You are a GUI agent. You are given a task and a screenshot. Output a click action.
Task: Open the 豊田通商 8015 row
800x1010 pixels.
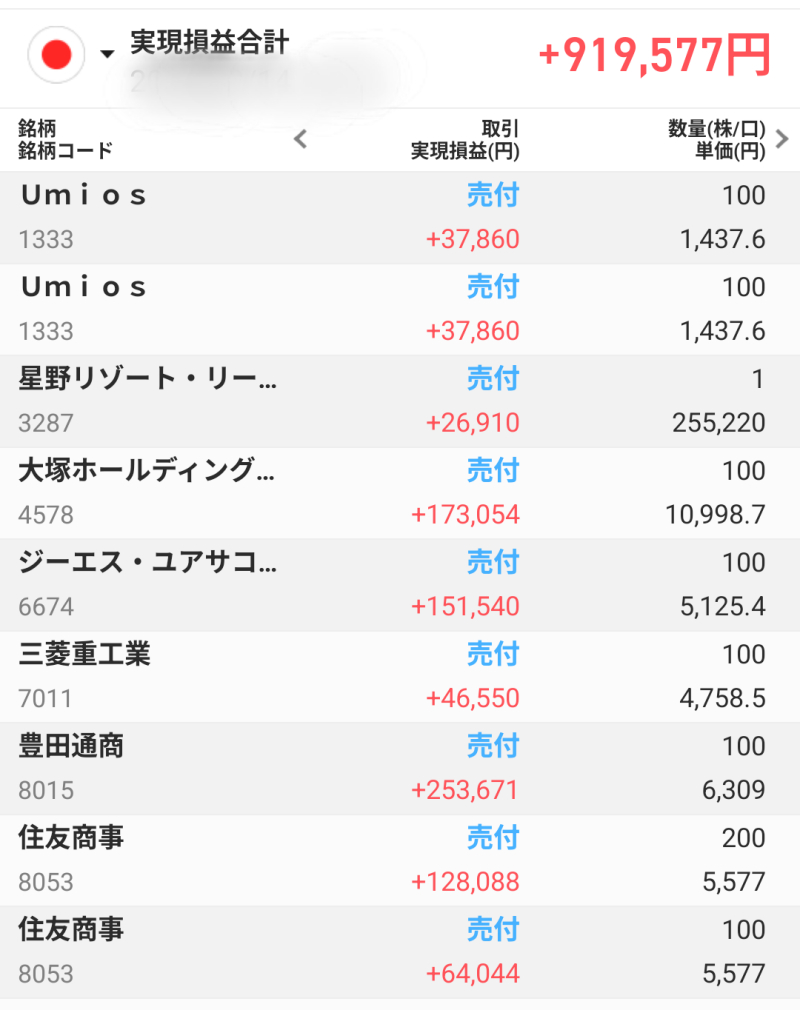click(400, 769)
